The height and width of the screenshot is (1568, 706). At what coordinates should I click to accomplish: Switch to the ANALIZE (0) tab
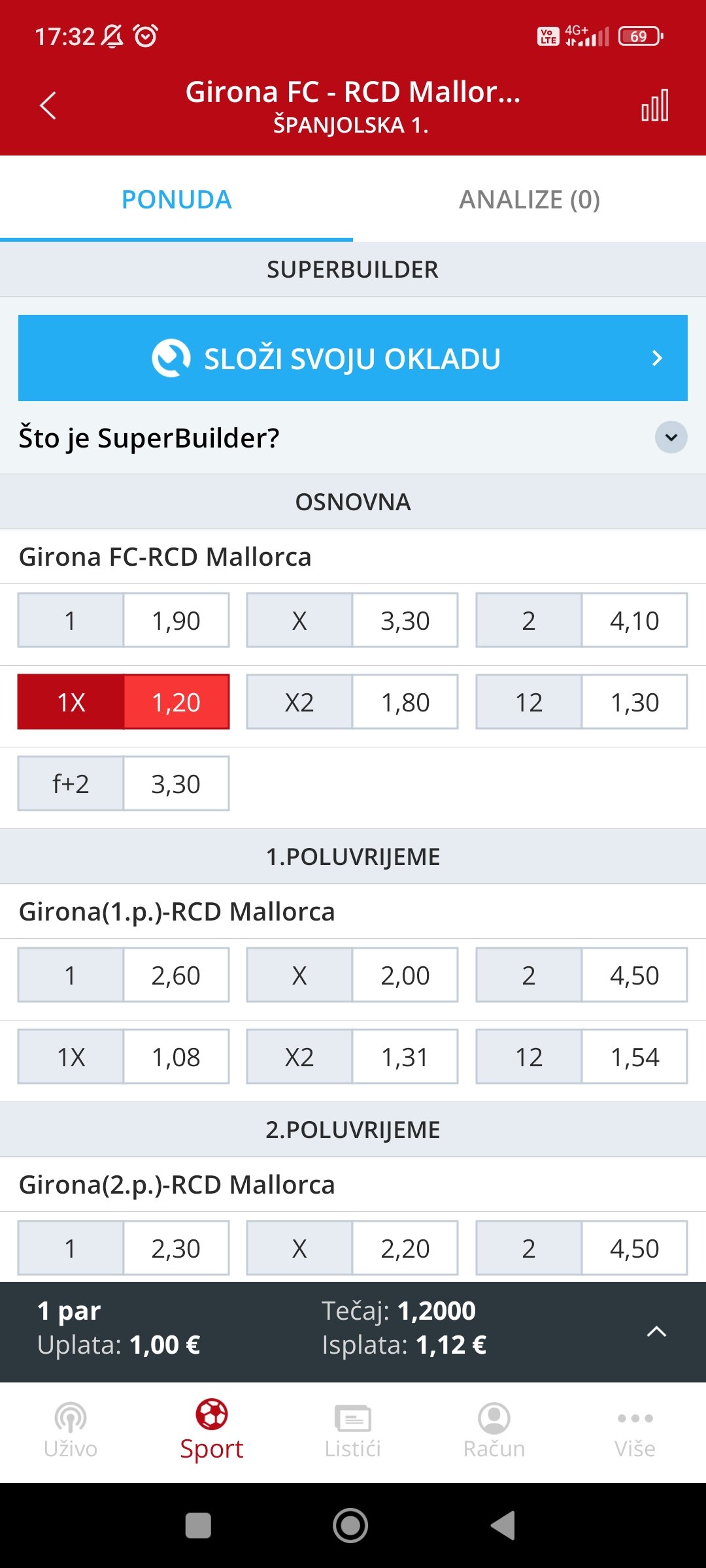(529, 200)
